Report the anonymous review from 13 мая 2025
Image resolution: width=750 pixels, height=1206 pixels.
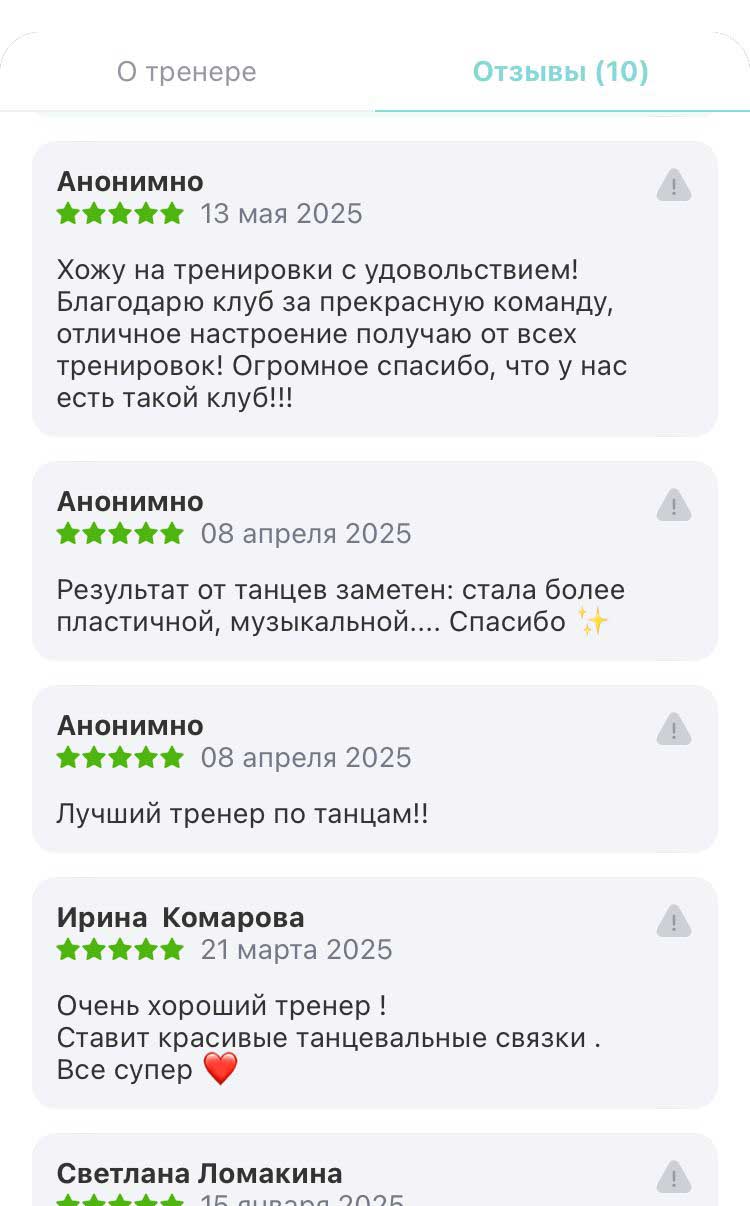pos(674,185)
